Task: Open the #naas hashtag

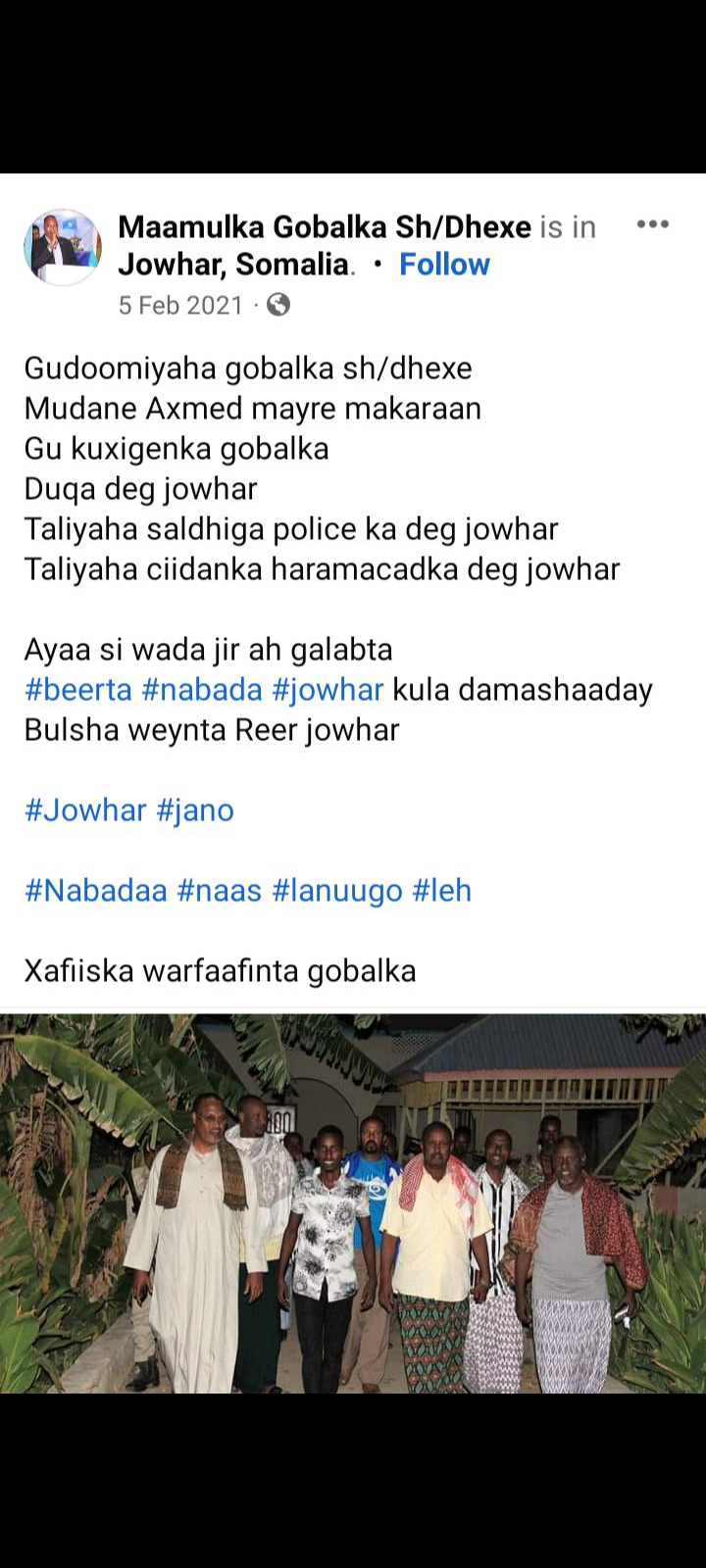Action: [220, 891]
